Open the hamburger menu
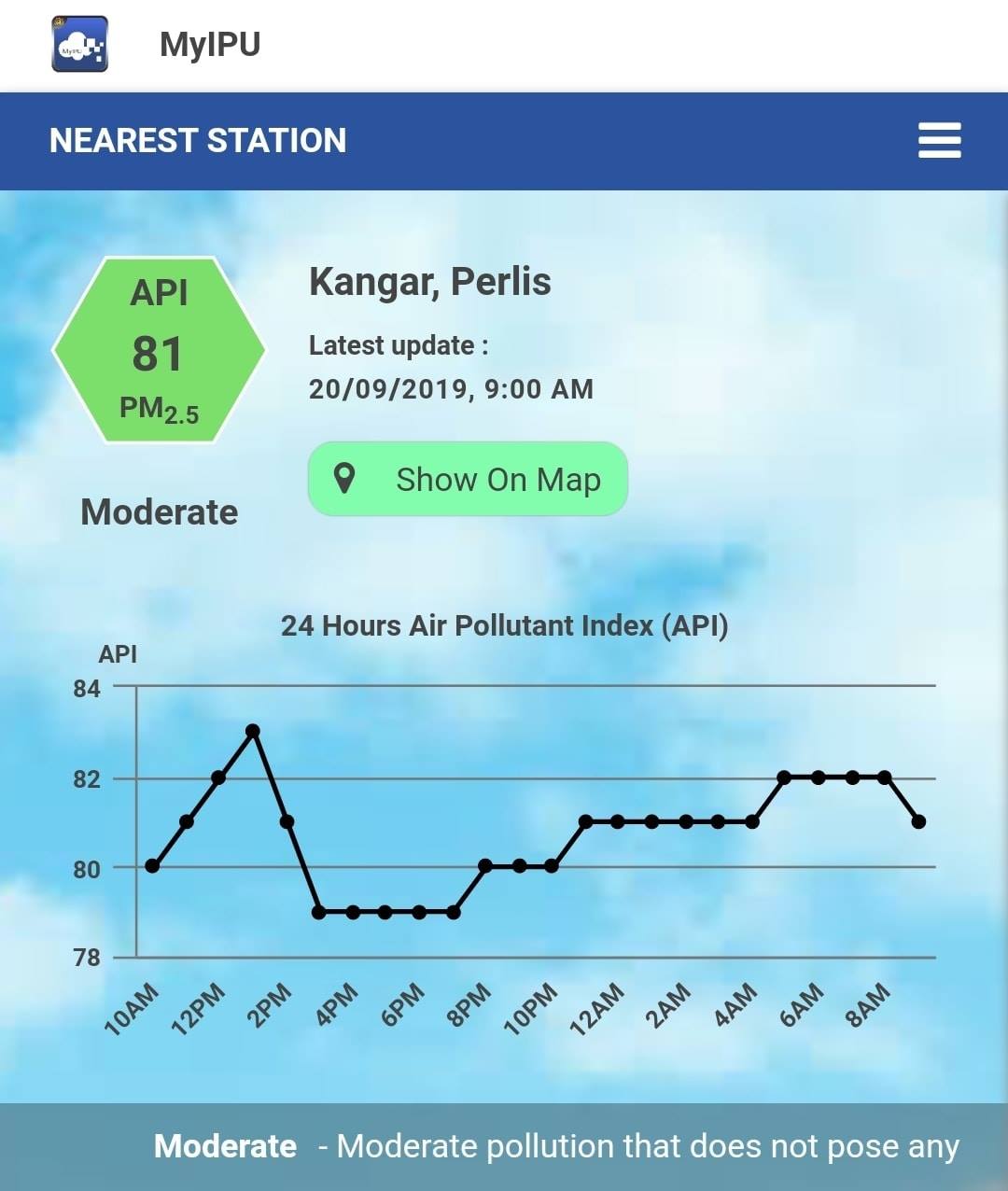The width and height of the screenshot is (1008, 1191). (x=939, y=140)
